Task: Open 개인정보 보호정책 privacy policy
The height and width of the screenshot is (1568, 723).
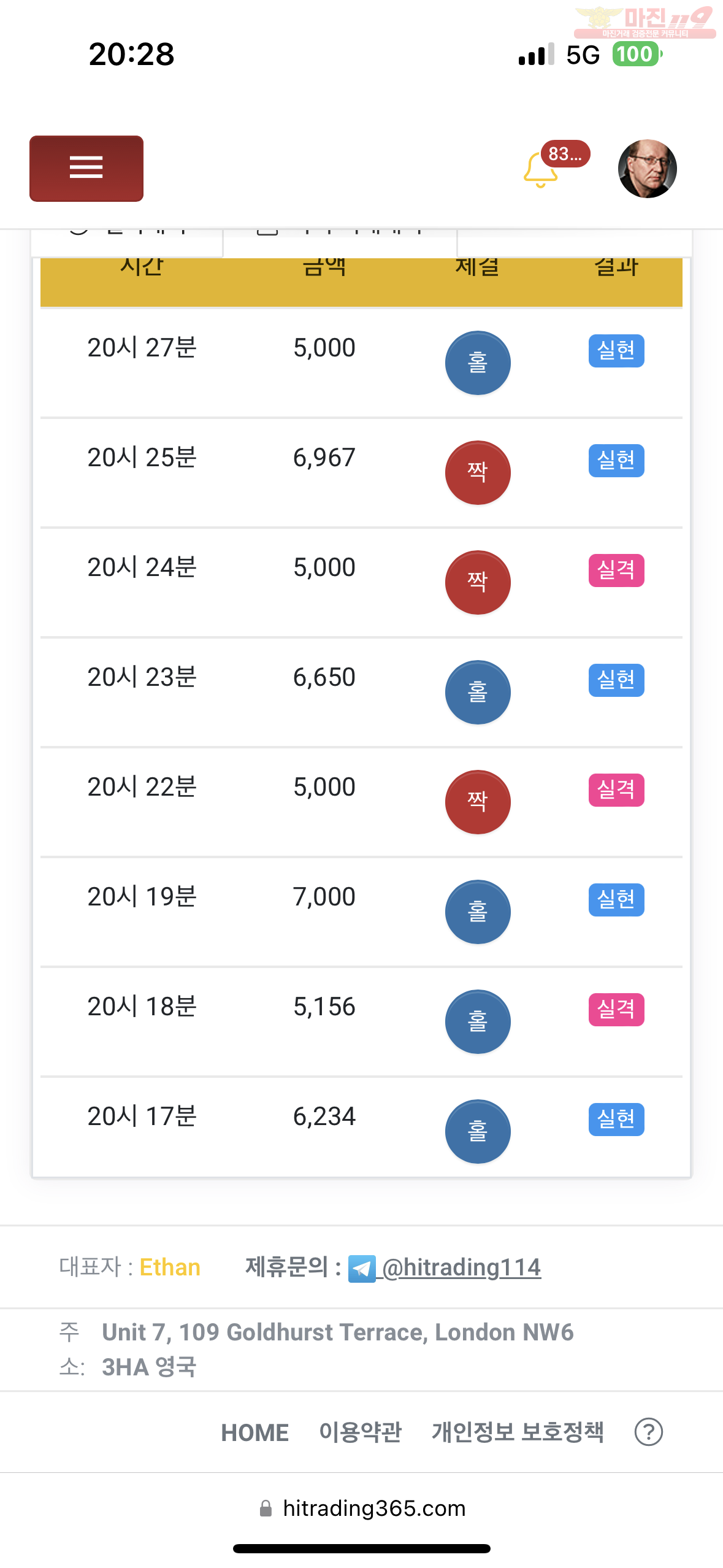Action: [x=518, y=1432]
